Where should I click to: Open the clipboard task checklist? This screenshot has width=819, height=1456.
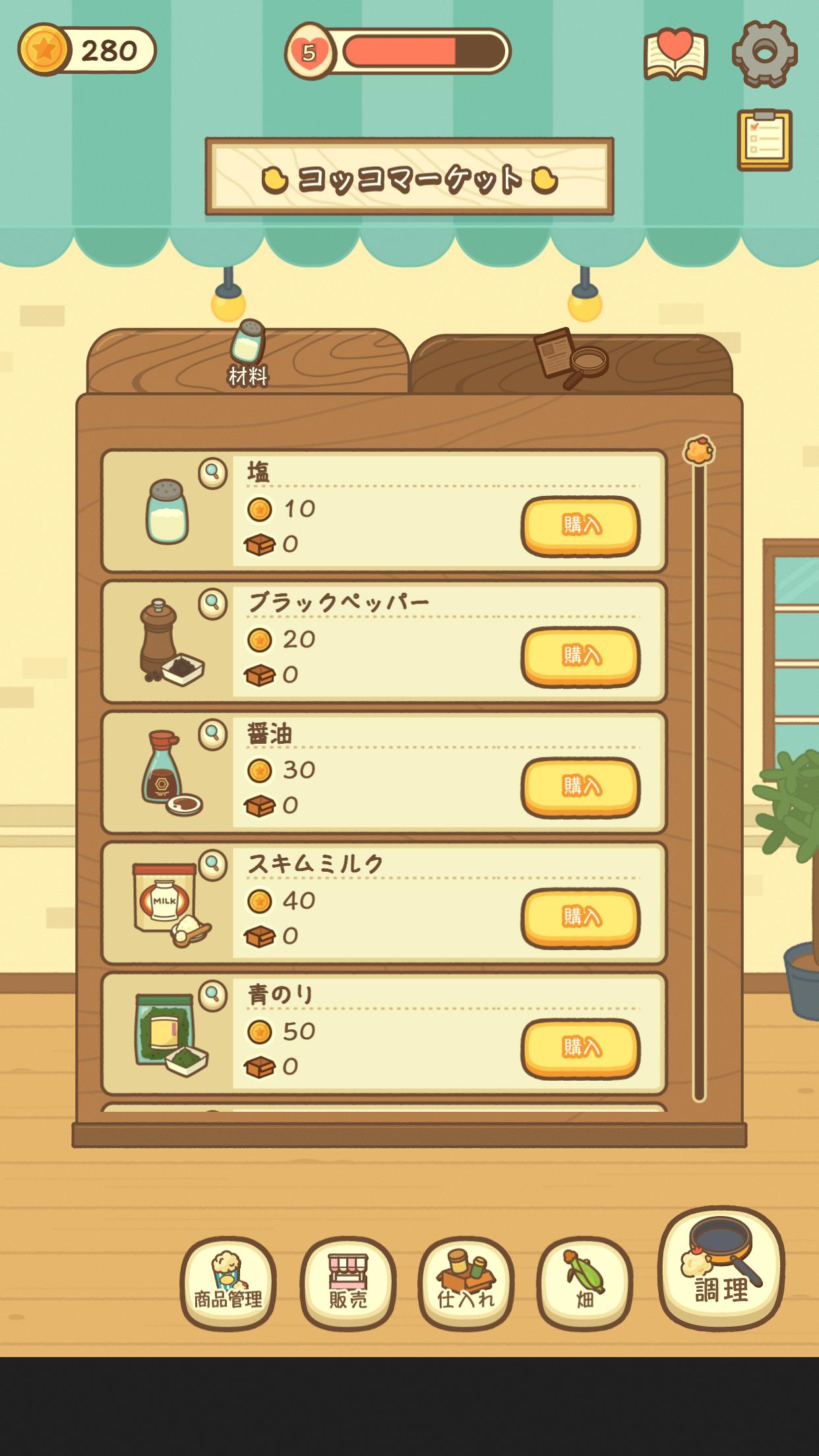(x=764, y=140)
